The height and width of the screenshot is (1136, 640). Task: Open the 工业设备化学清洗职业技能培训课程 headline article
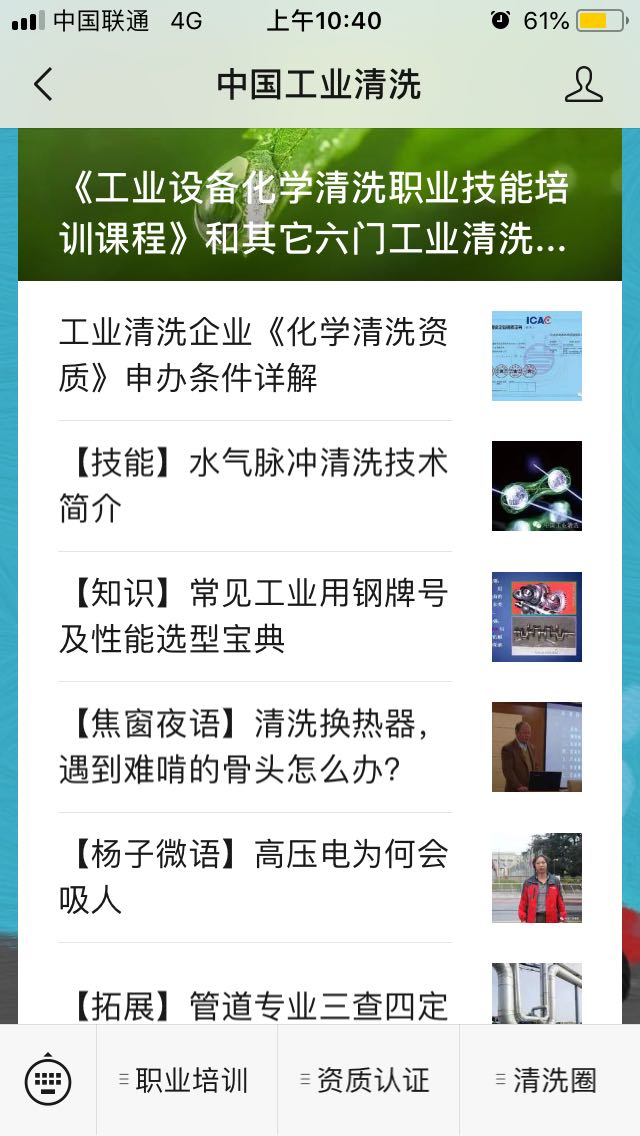point(320,213)
